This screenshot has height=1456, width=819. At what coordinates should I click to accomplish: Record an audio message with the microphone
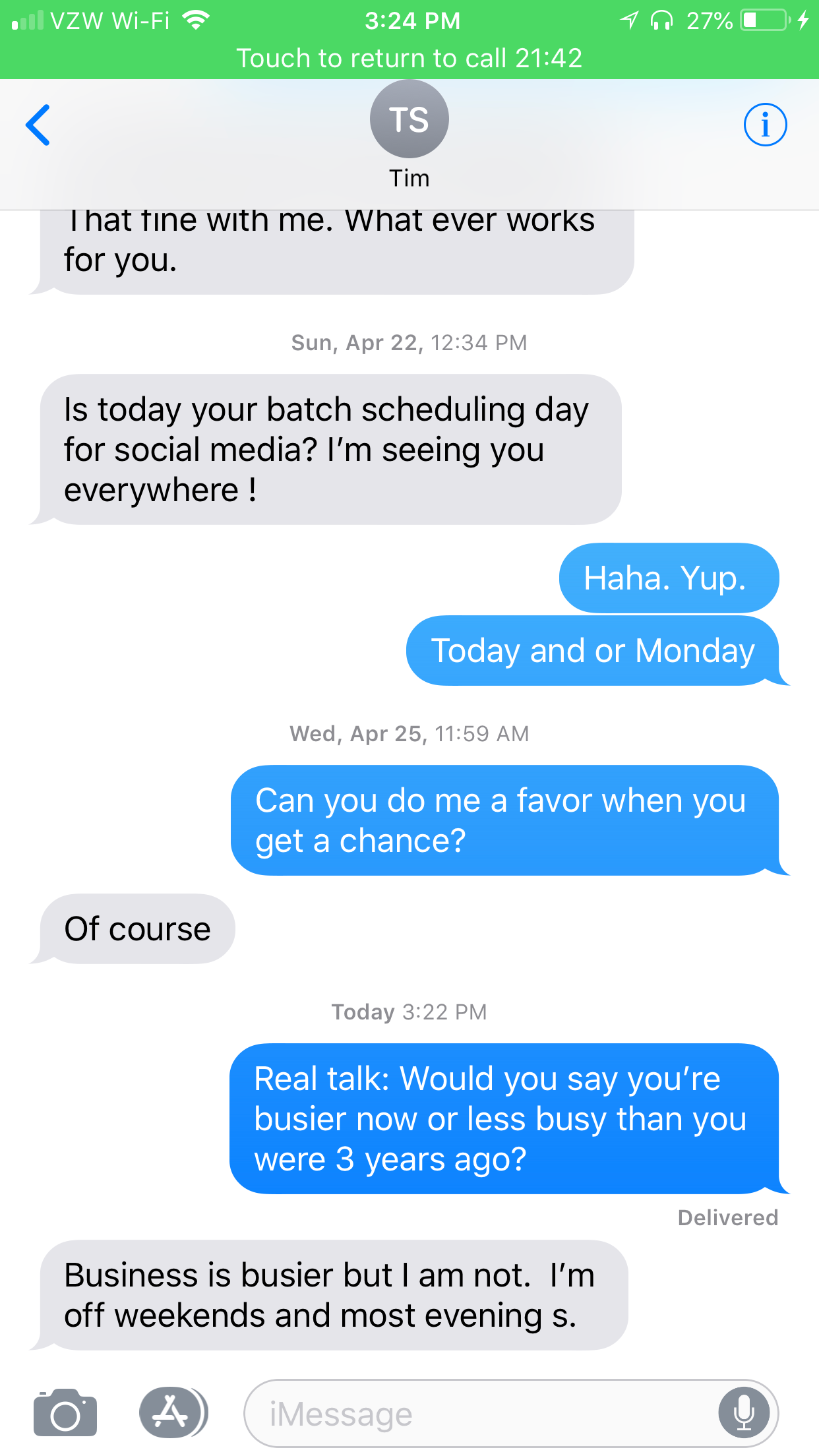click(x=744, y=1413)
